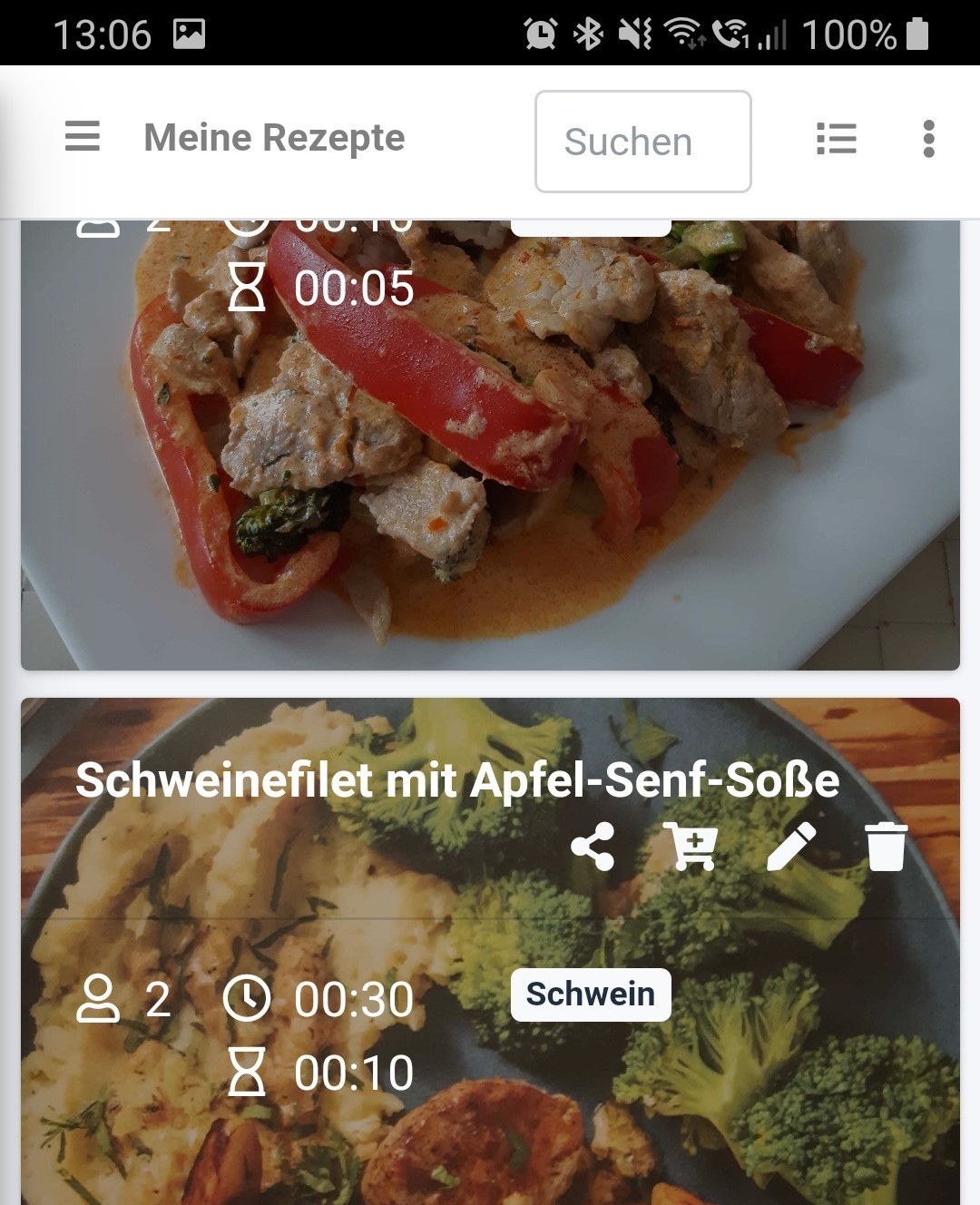Add Schweinefilet recipe ingredients to shopping cart
This screenshot has height=1205, width=980.
[691, 847]
